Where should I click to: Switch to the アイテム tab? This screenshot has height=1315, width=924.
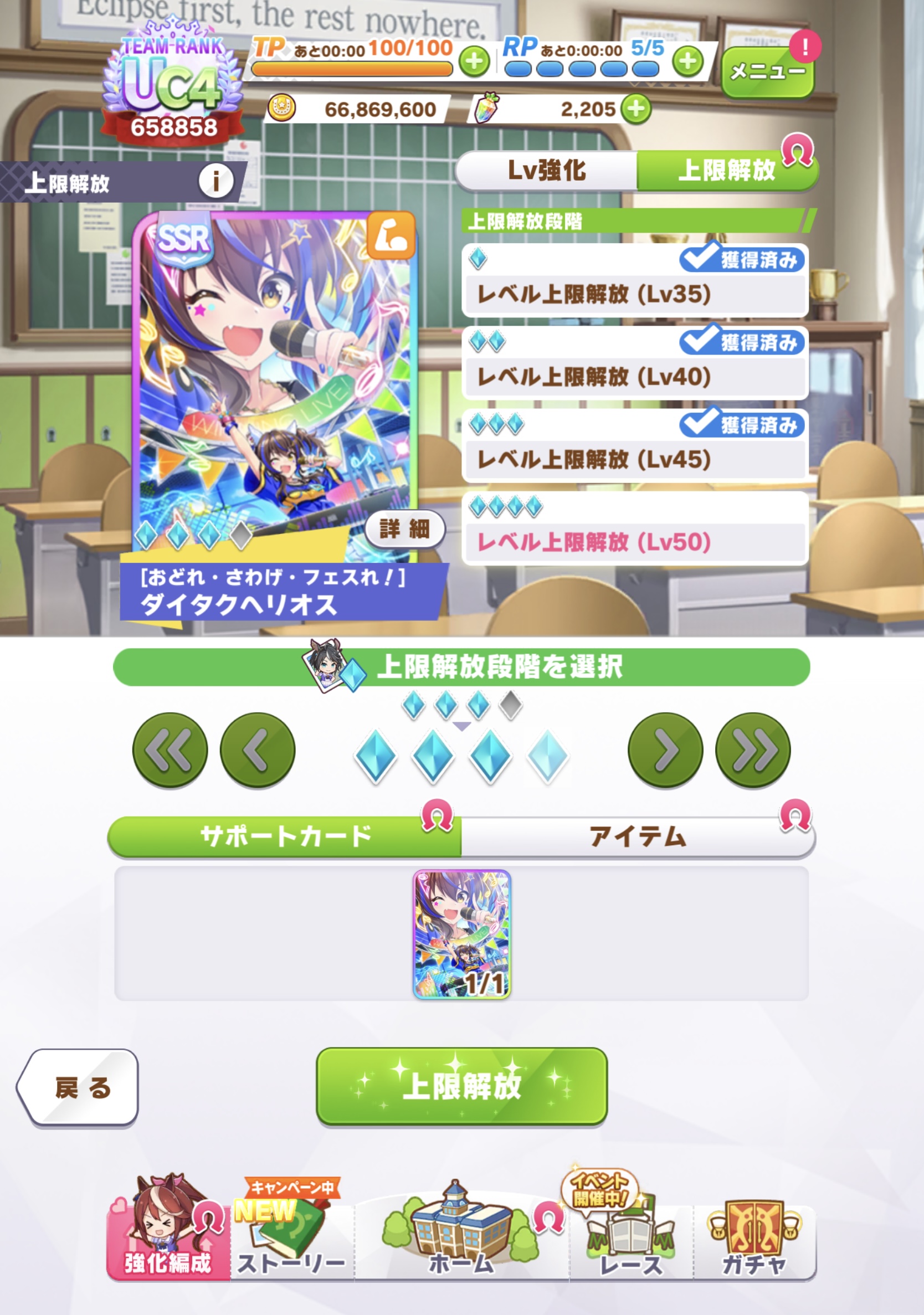(x=638, y=836)
